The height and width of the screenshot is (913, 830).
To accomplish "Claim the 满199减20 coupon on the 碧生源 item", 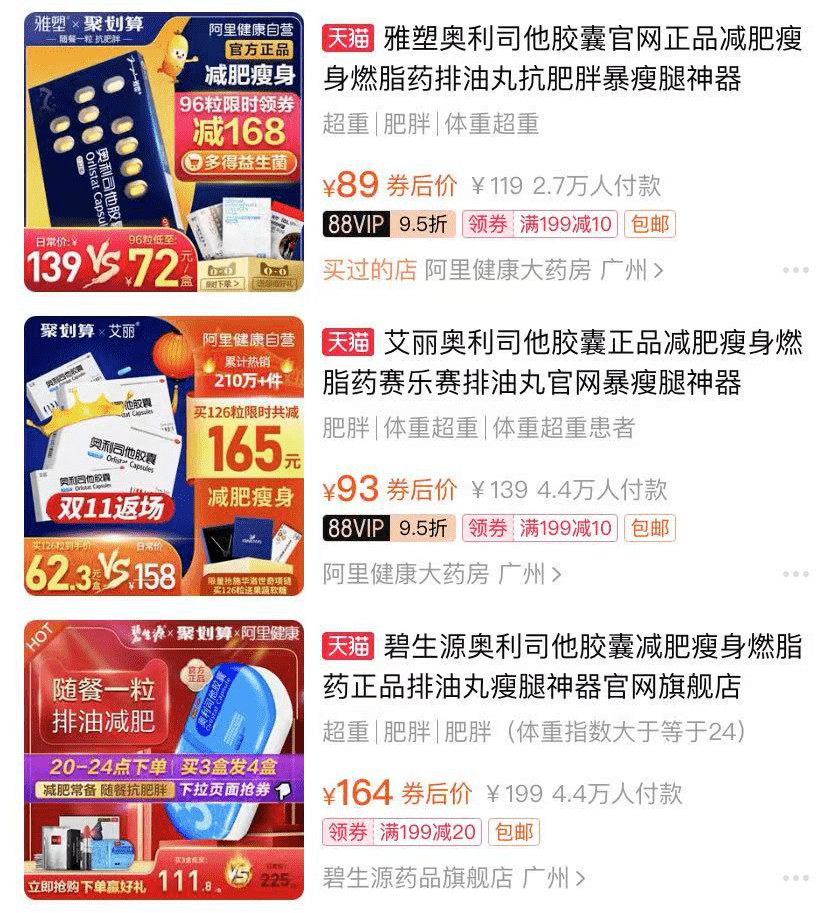I will point(402,832).
